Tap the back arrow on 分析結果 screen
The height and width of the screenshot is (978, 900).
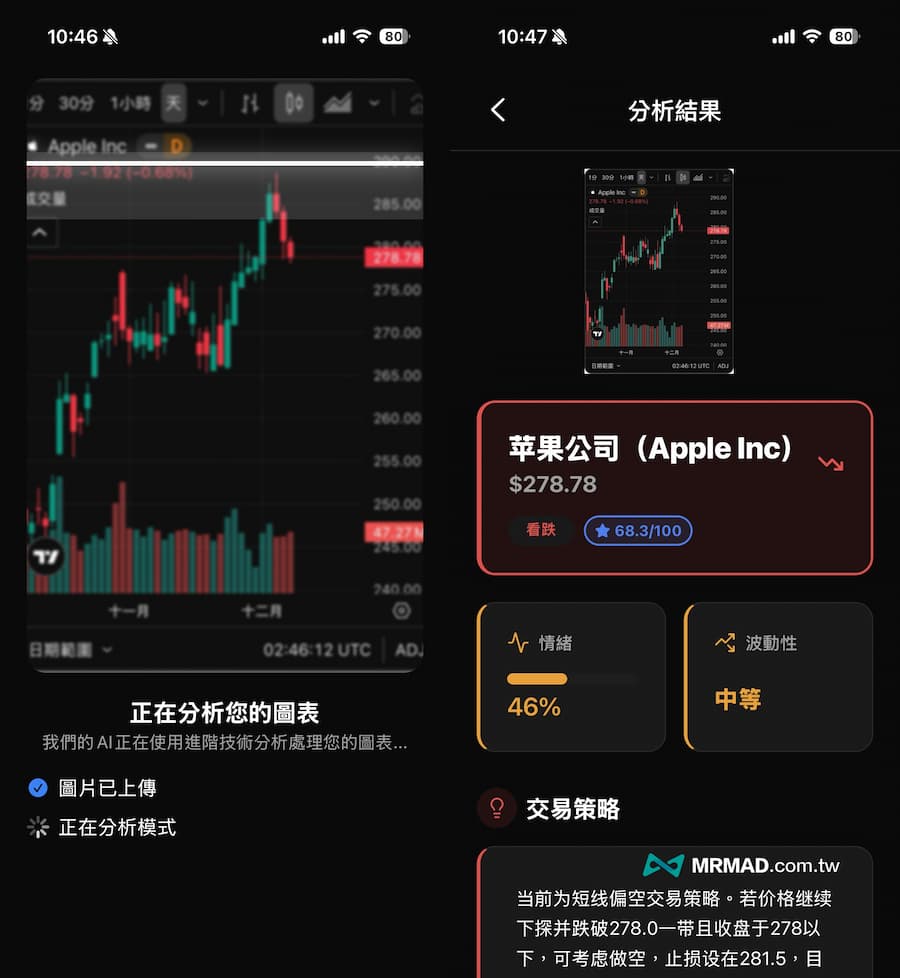click(498, 111)
